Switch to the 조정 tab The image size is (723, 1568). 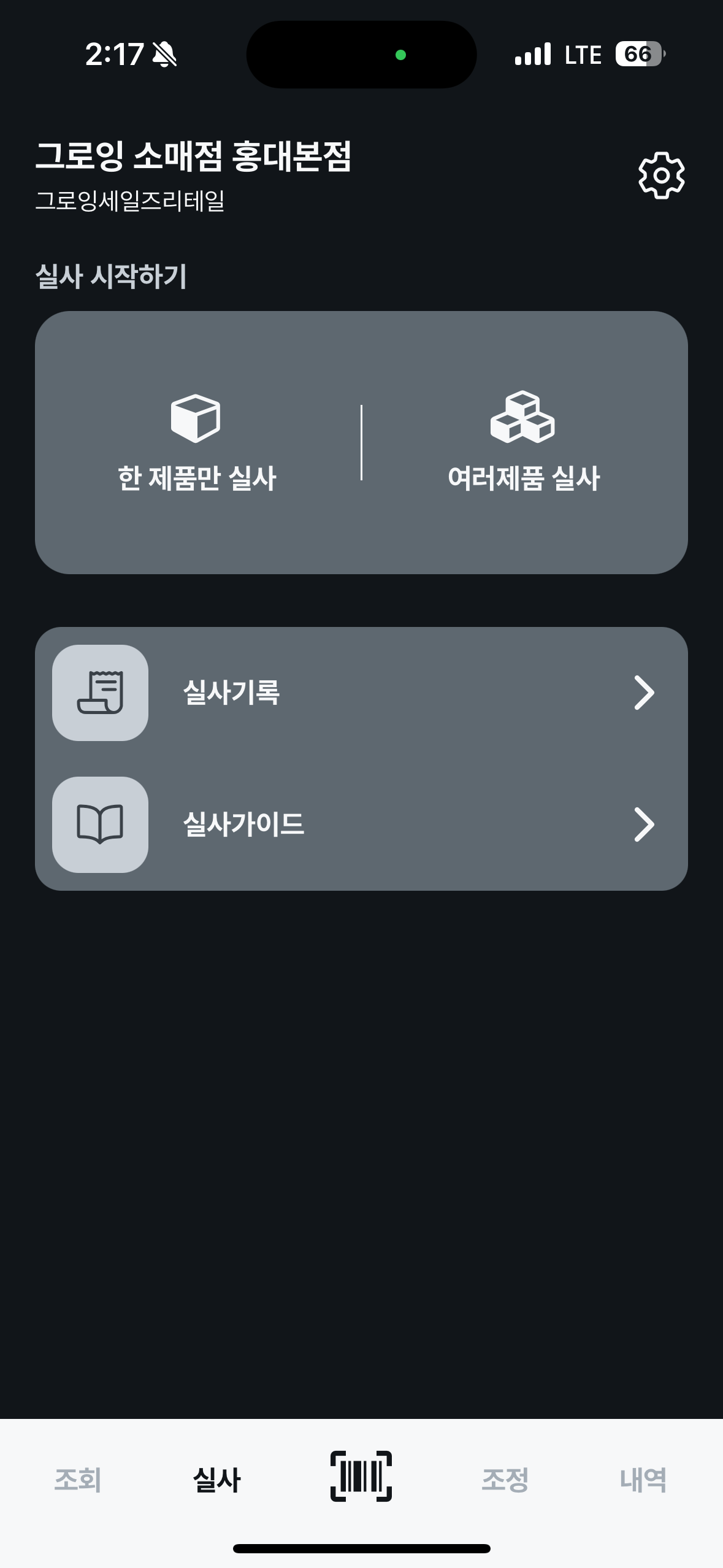pos(505,1480)
